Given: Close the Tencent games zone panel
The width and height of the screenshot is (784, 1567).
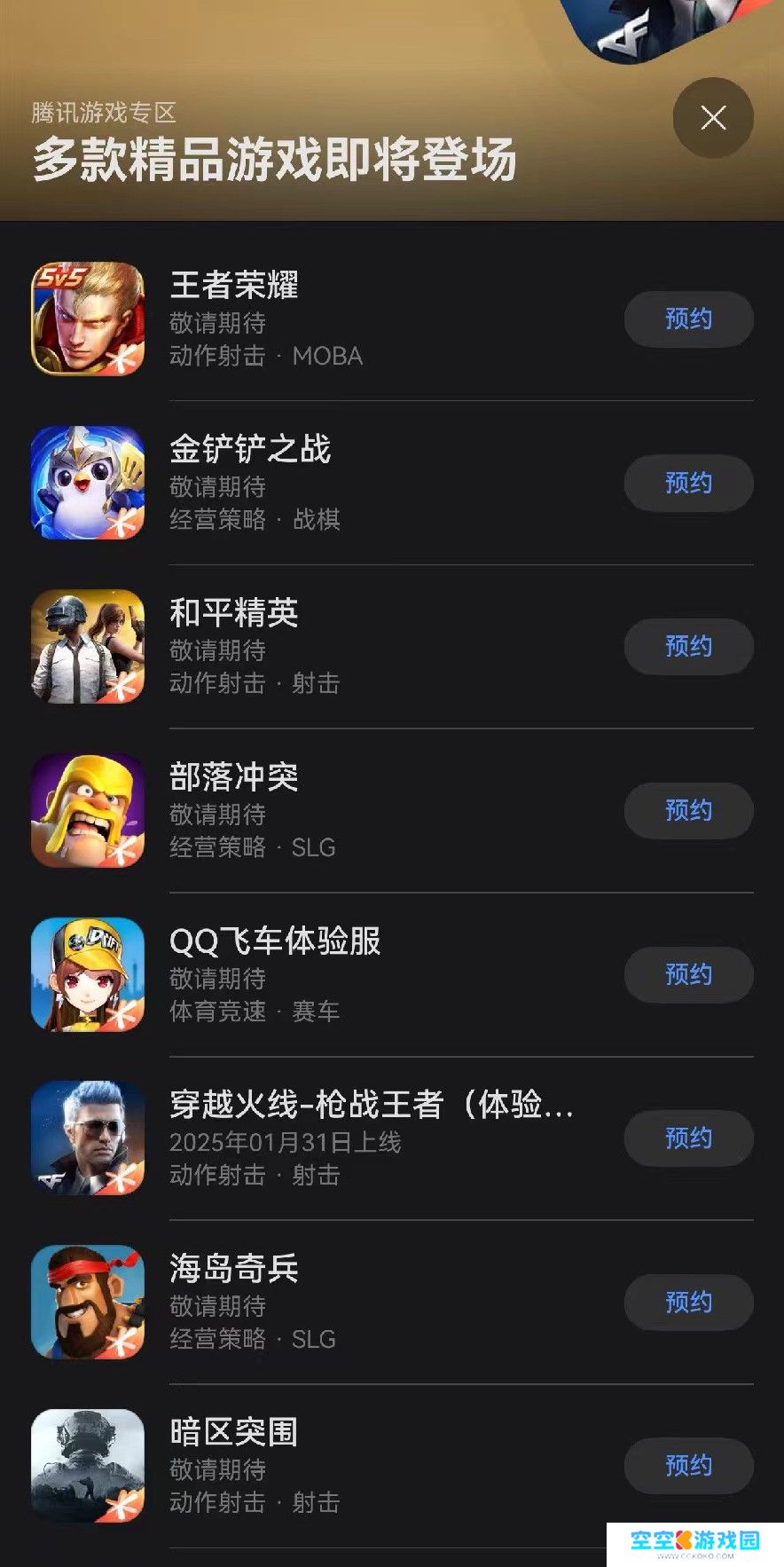Looking at the screenshot, I should tap(713, 118).
